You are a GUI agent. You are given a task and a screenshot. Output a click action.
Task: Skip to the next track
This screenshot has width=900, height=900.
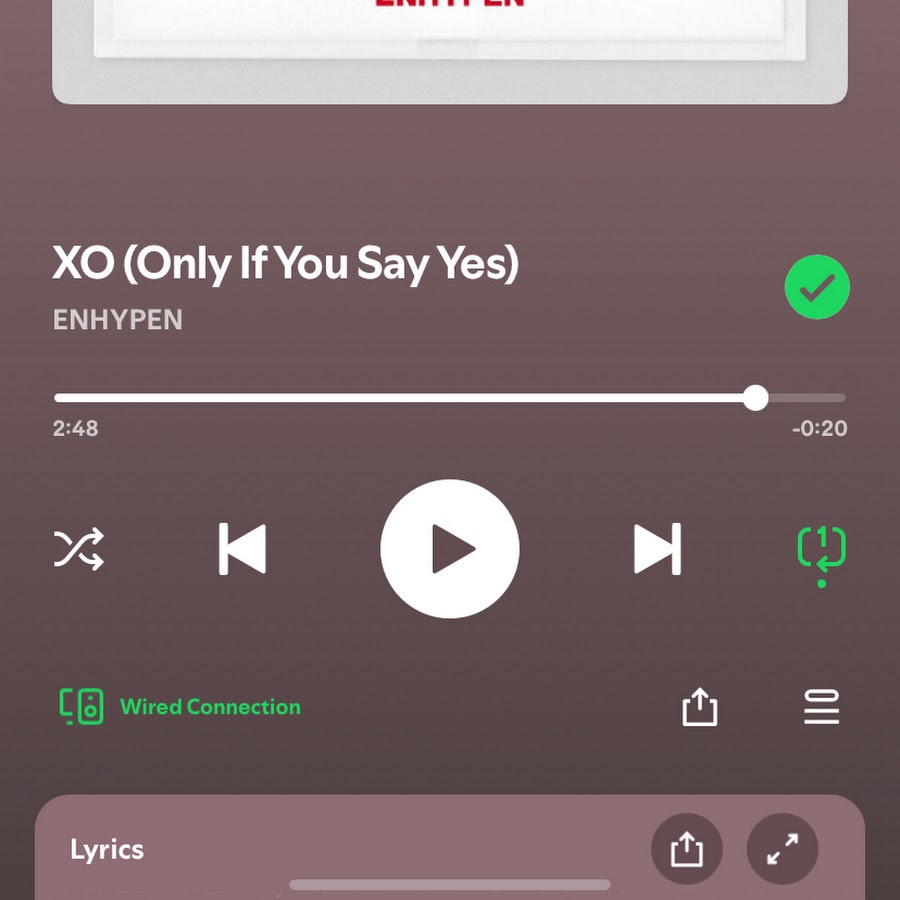pyautogui.click(x=657, y=548)
